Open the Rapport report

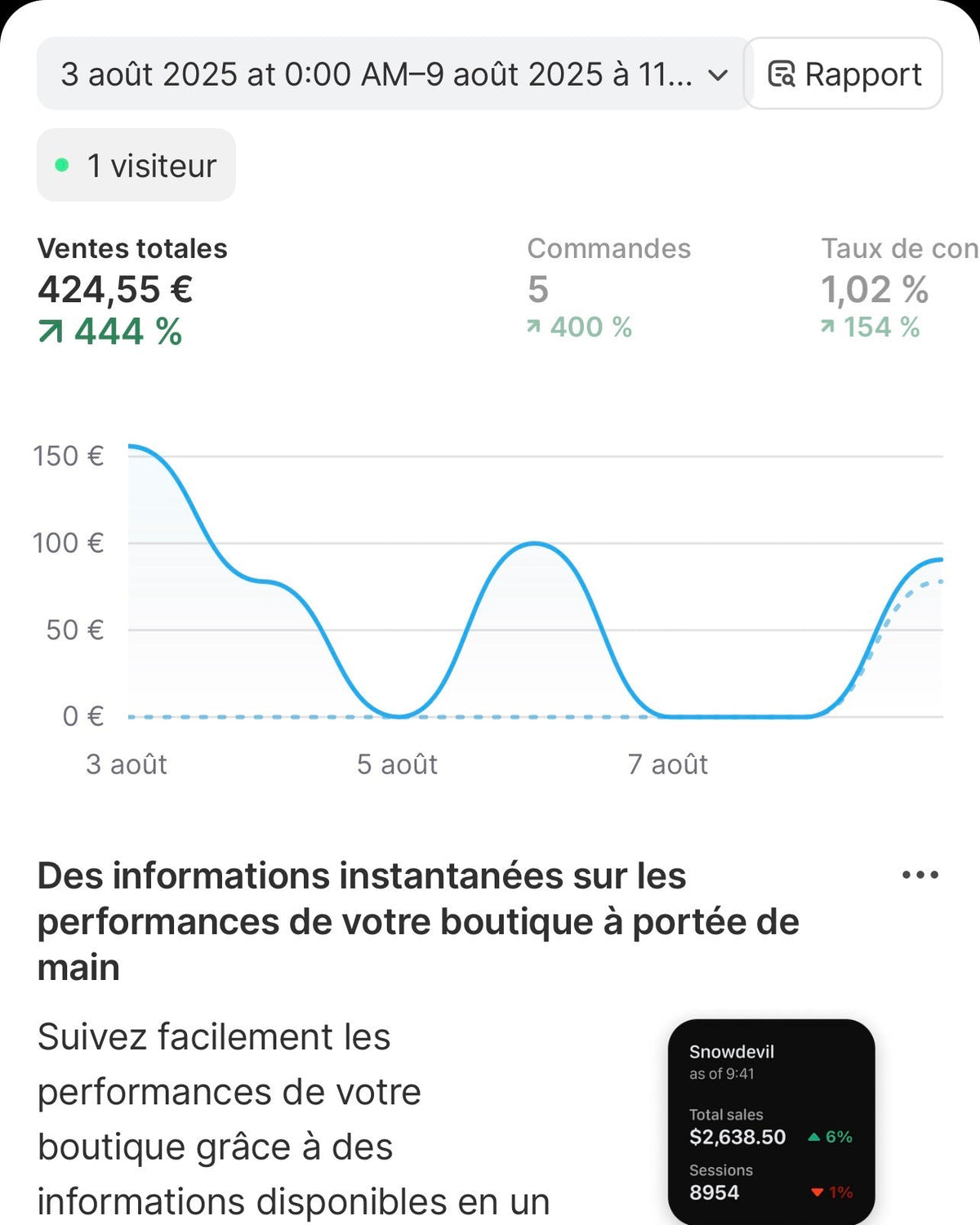[844, 74]
